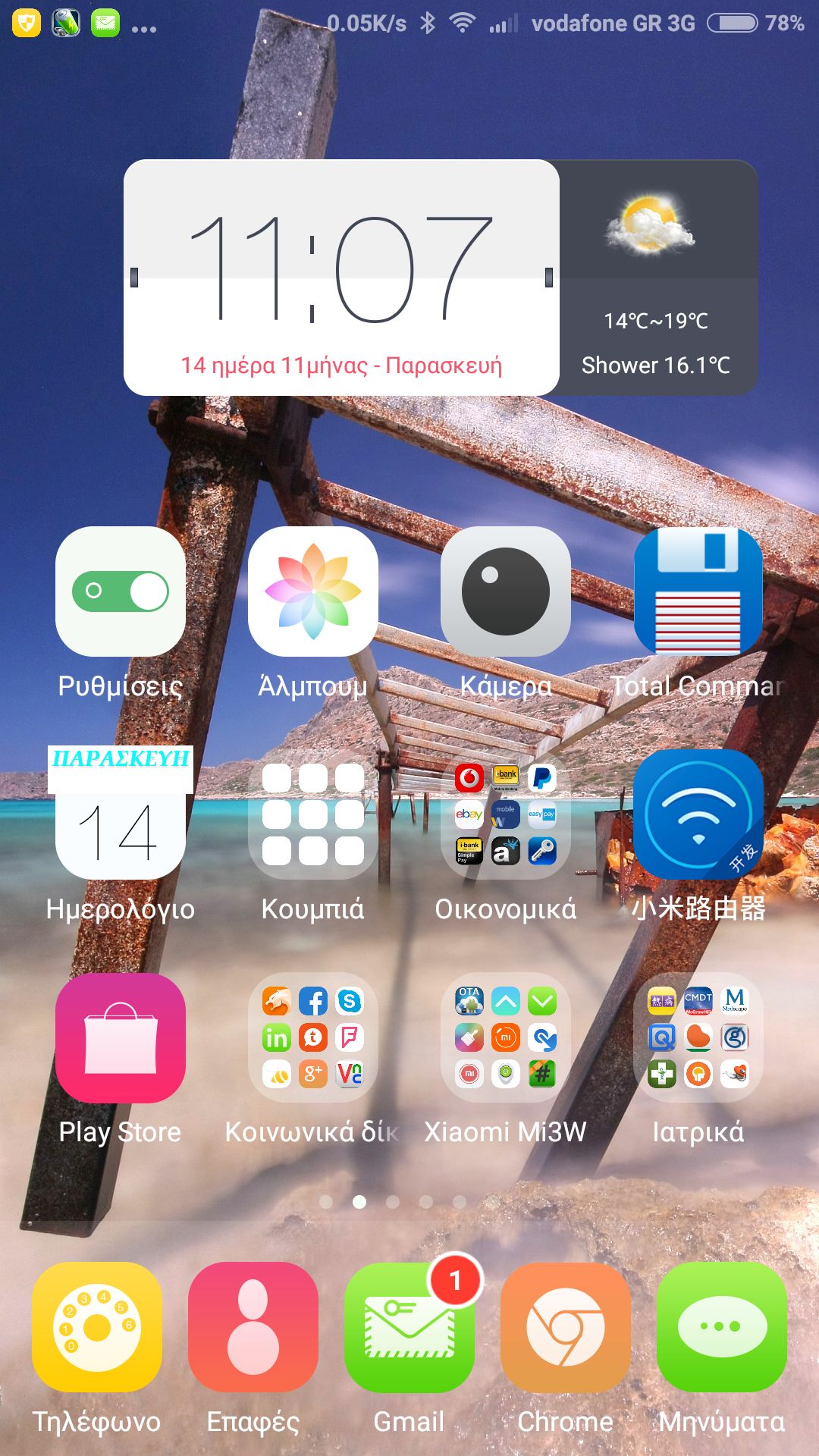Open Total Commander file manager
The width and height of the screenshot is (819, 1456).
(698, 591)
